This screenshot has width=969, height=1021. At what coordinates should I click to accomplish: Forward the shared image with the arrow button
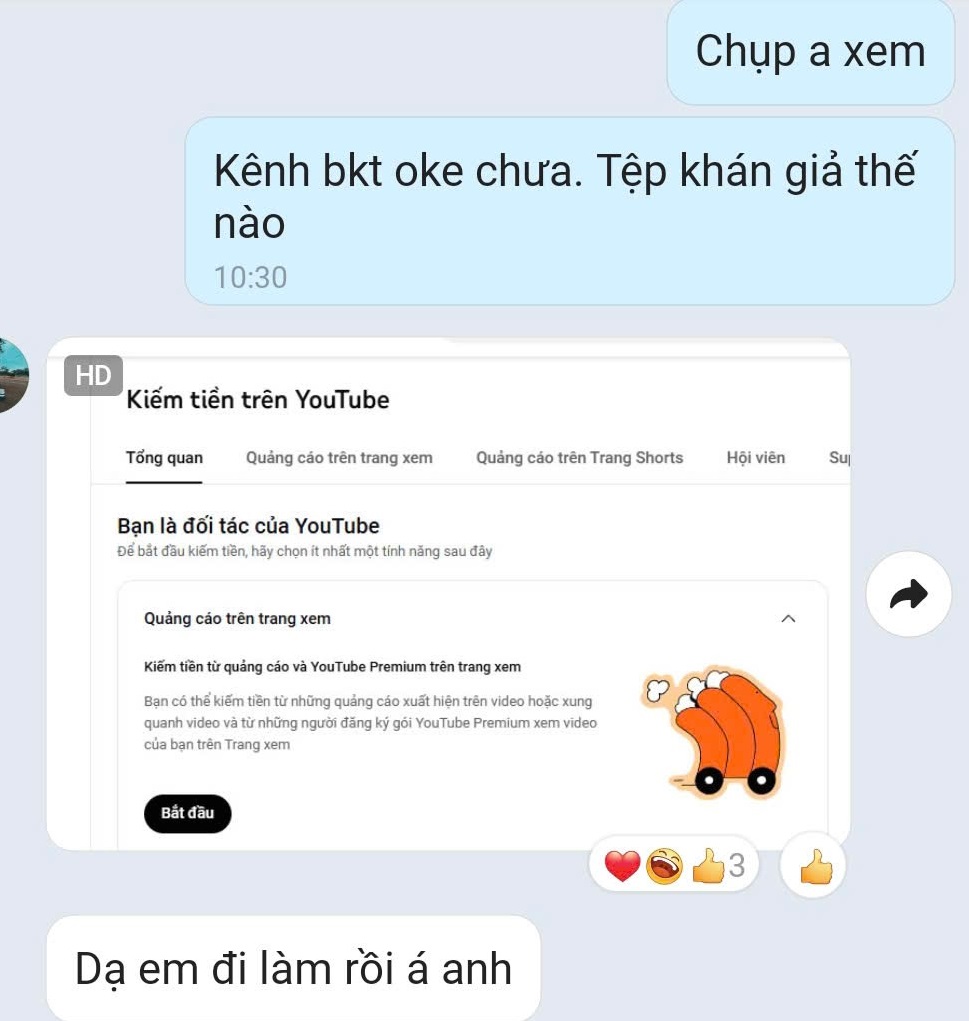[x=908, y=595]
